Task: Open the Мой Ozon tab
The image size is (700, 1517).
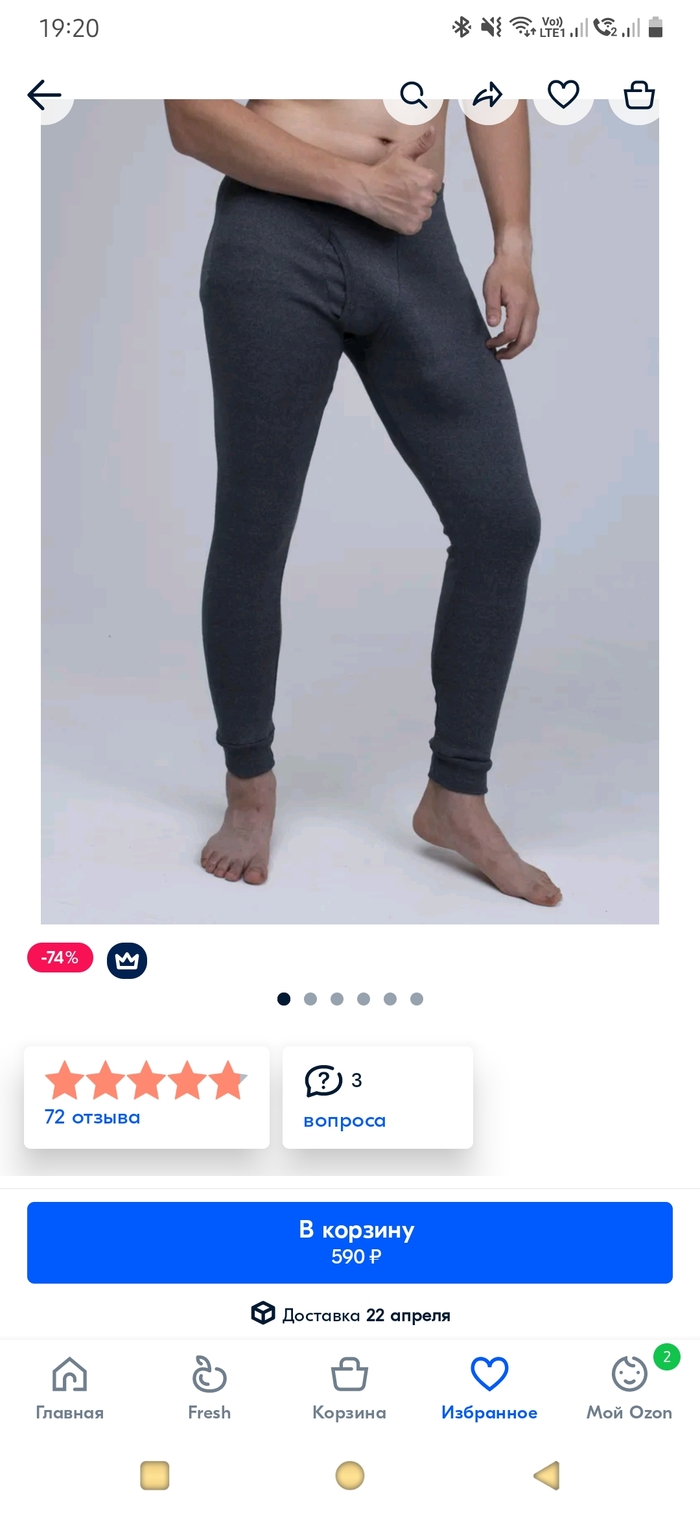Action: pyautogui.click(x=629, y=1388)
